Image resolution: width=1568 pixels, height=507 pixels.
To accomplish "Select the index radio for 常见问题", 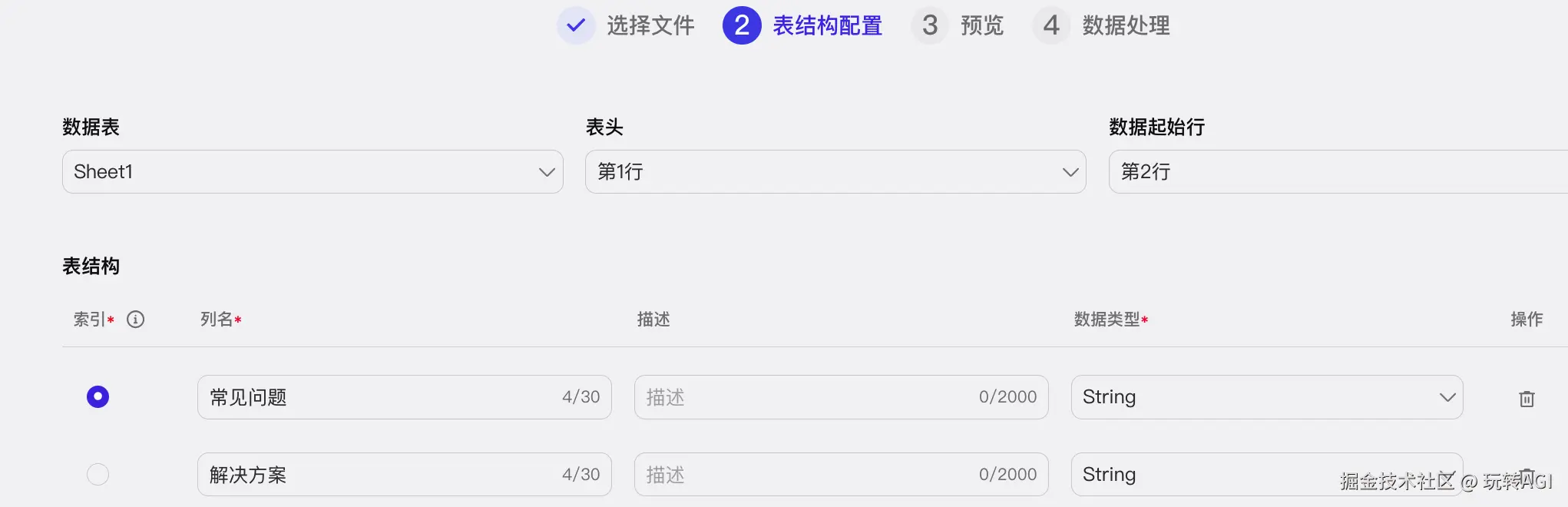I will pos(98,397).
